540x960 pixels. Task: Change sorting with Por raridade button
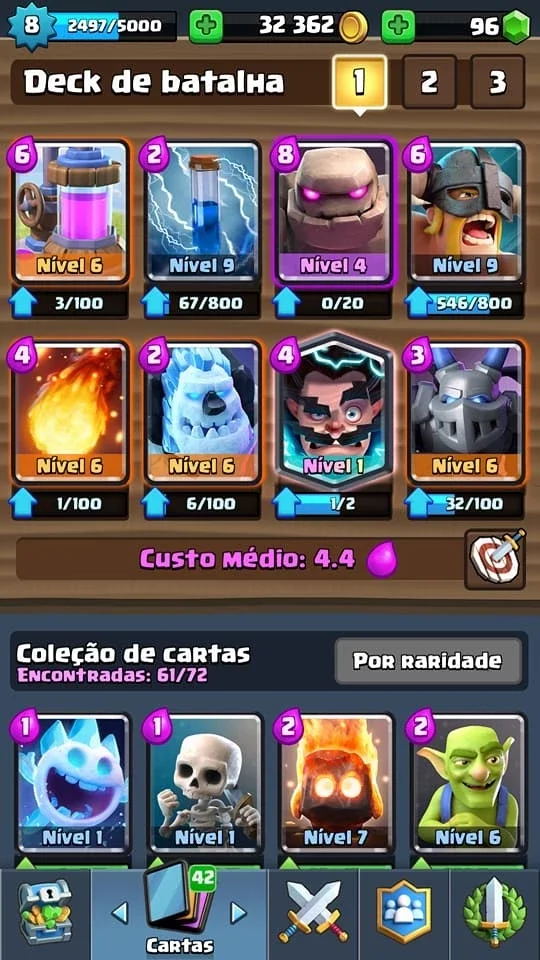click(x=428, y=661)
